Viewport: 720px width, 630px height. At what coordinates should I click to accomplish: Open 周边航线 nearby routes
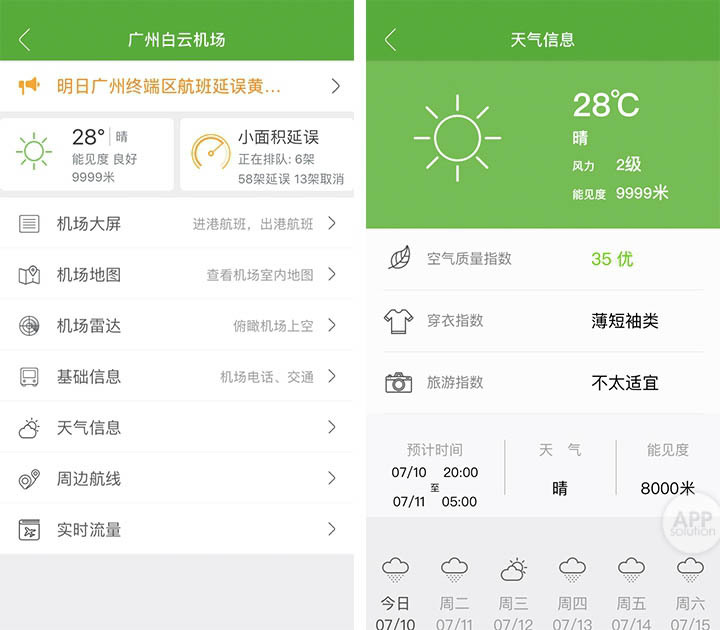pyautogui.click(x=177, y=479)
